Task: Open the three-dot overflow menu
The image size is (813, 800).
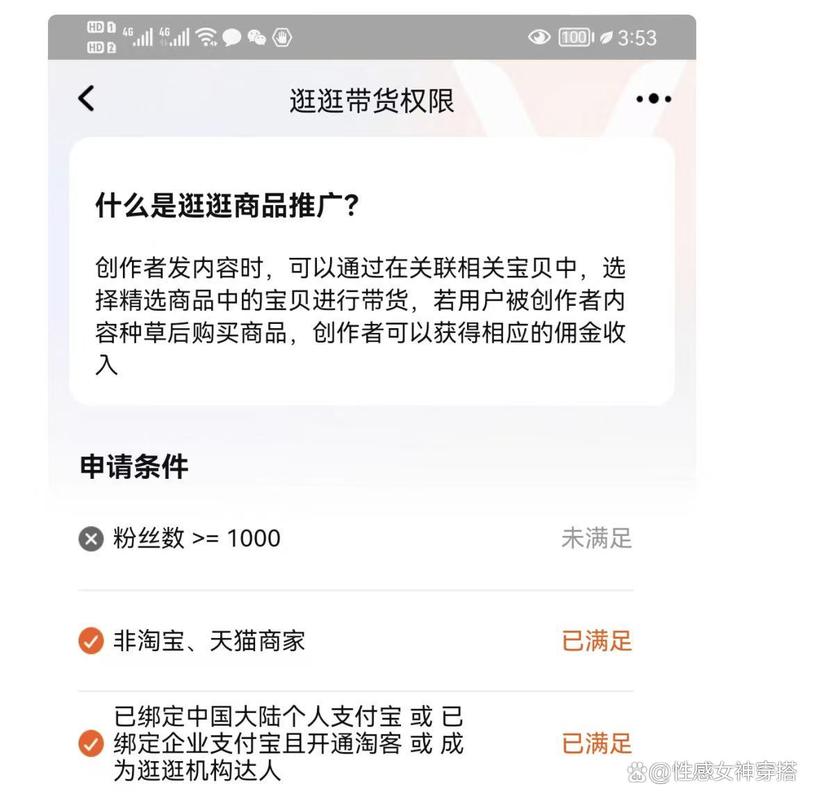Action: point(653,99)
